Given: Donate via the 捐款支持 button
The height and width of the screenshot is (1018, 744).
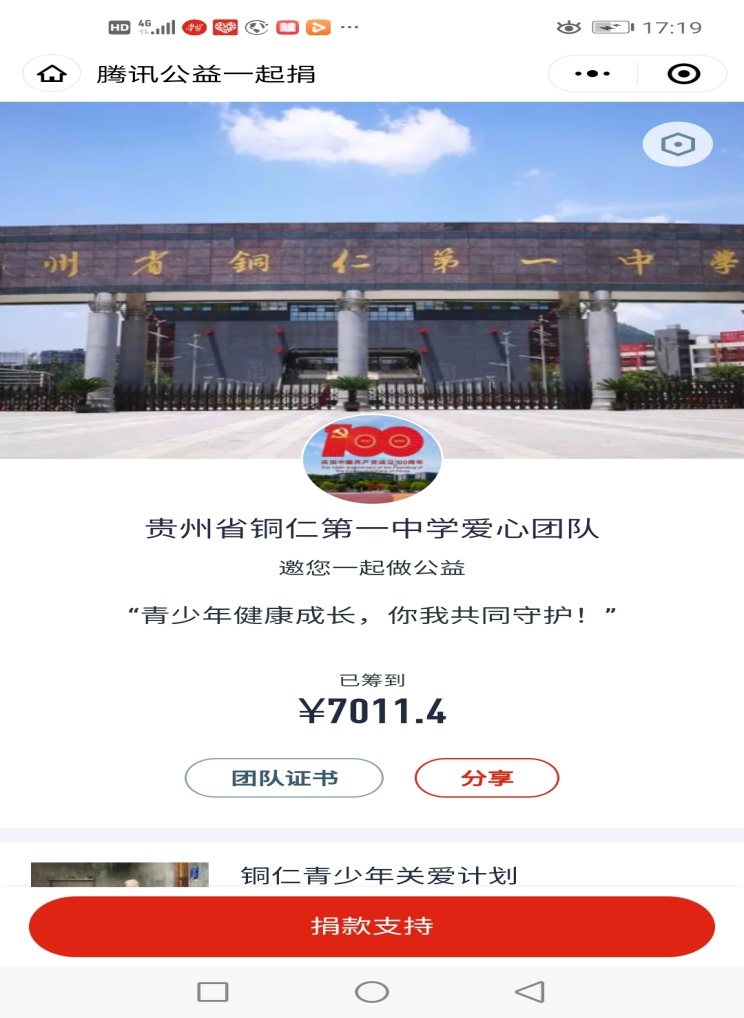Looking at the screenshot, I should (x=371, y=926).
